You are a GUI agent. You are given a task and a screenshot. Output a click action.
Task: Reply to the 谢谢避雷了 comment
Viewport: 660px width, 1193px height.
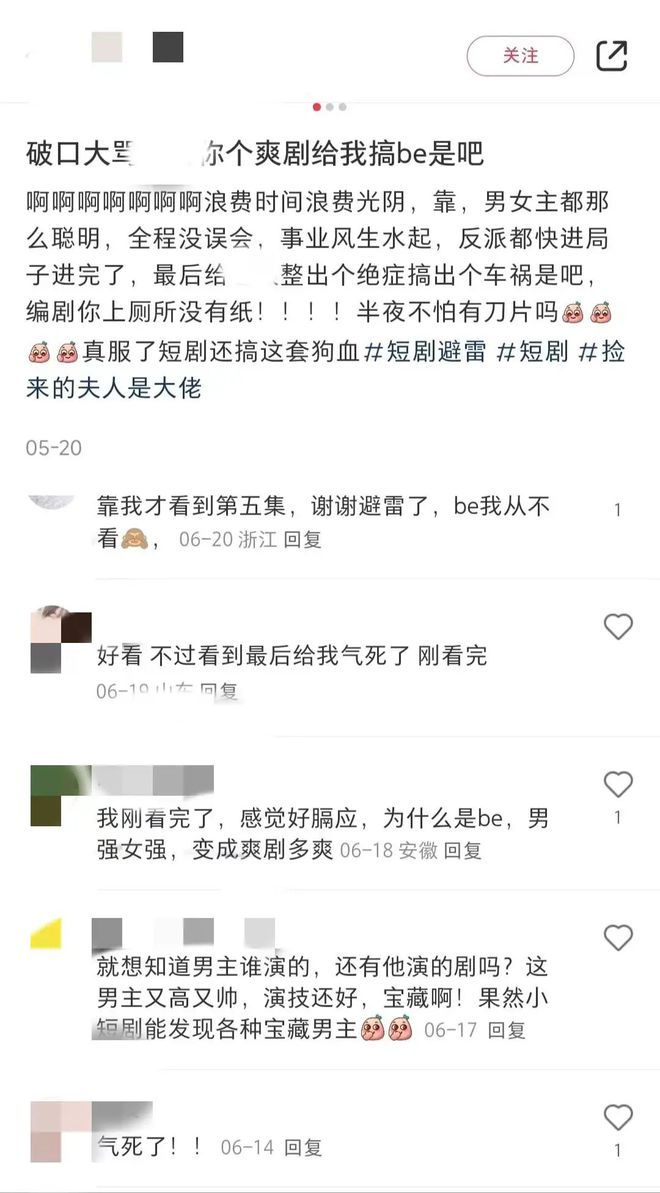(x=302, y=539)
